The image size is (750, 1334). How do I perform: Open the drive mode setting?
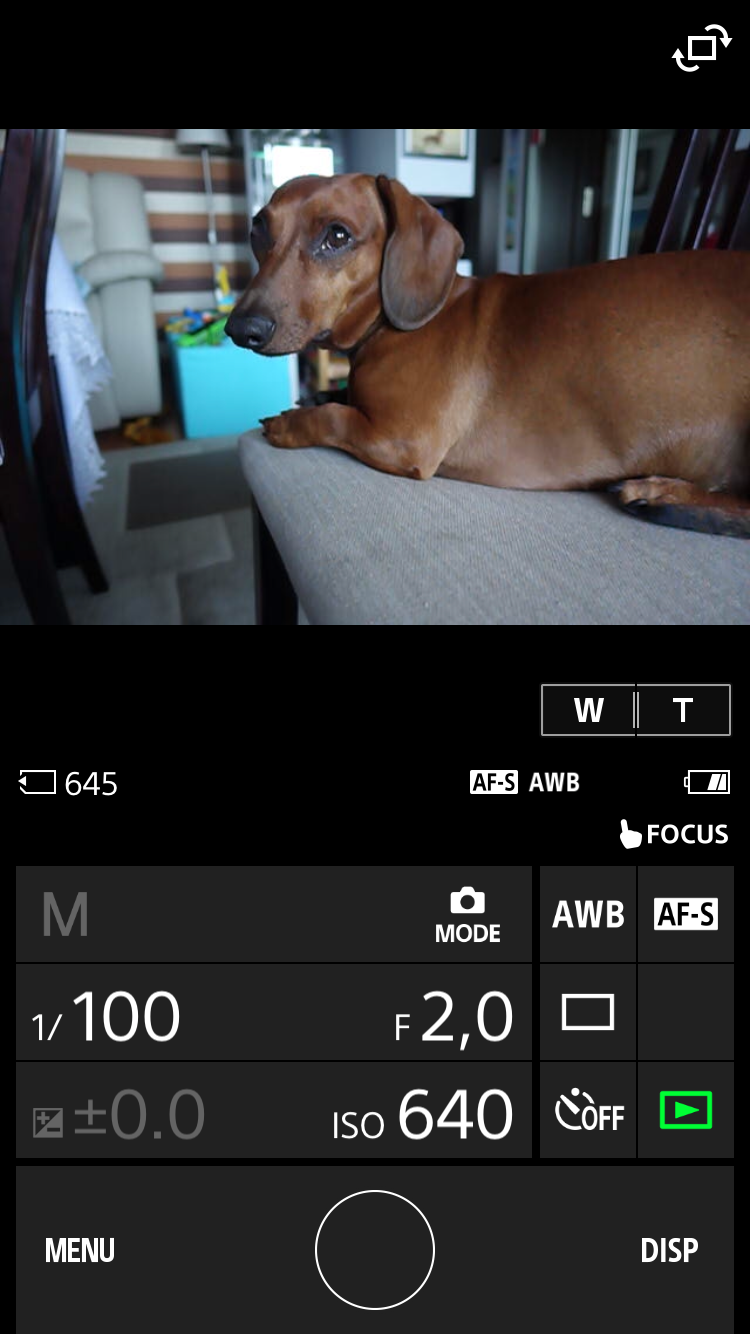[588, 1012]
